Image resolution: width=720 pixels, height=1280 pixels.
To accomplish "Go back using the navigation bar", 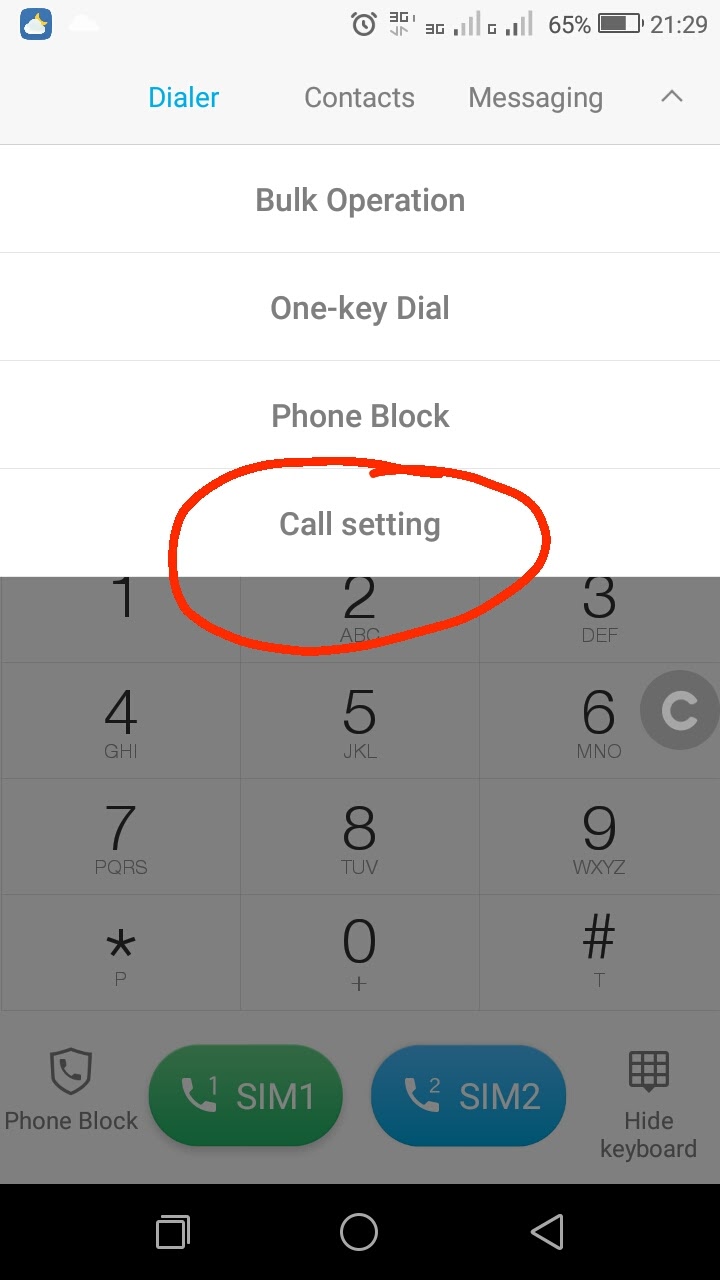I will tap(547, 1232).
